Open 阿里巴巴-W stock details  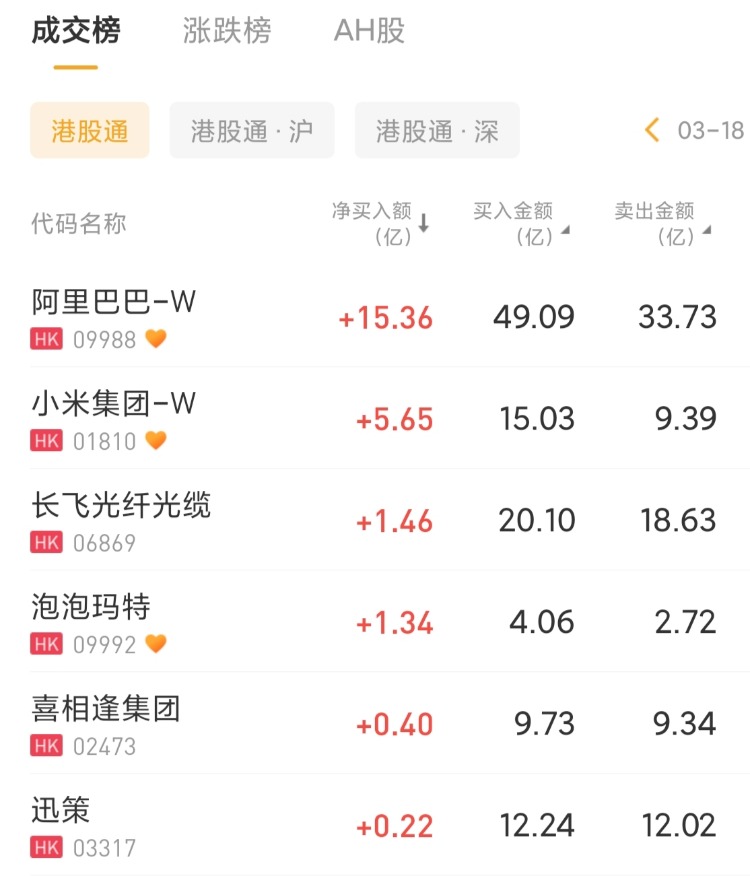click(x=114, y=317)
